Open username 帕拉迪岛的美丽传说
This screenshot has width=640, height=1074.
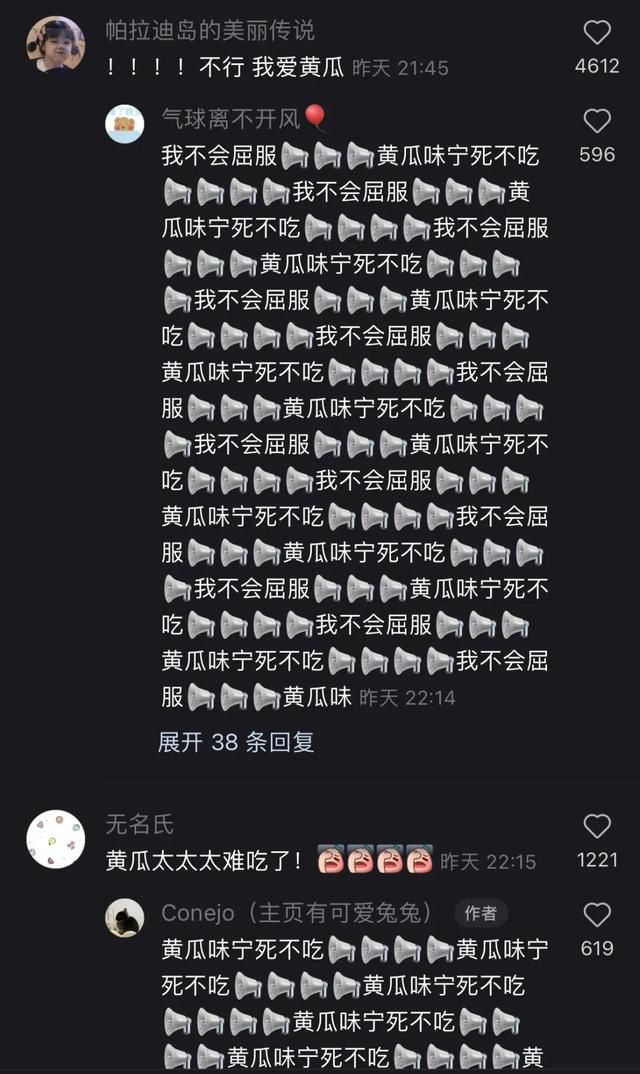(210, 30)
